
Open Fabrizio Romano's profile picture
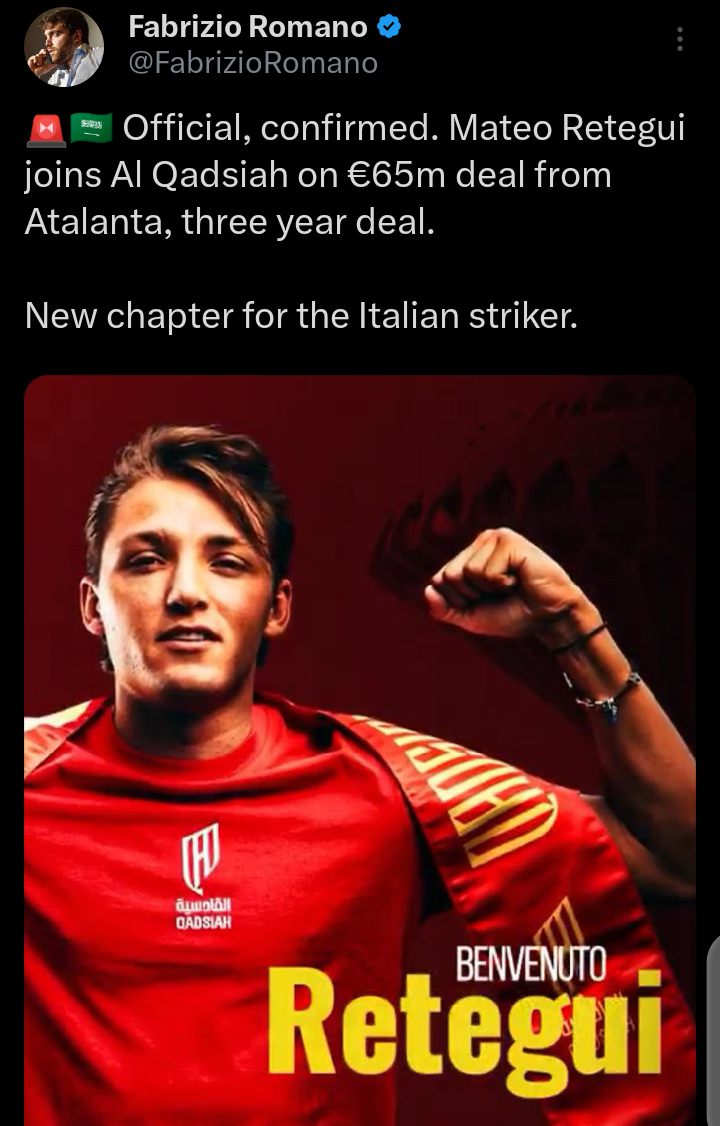coord(63,47)
